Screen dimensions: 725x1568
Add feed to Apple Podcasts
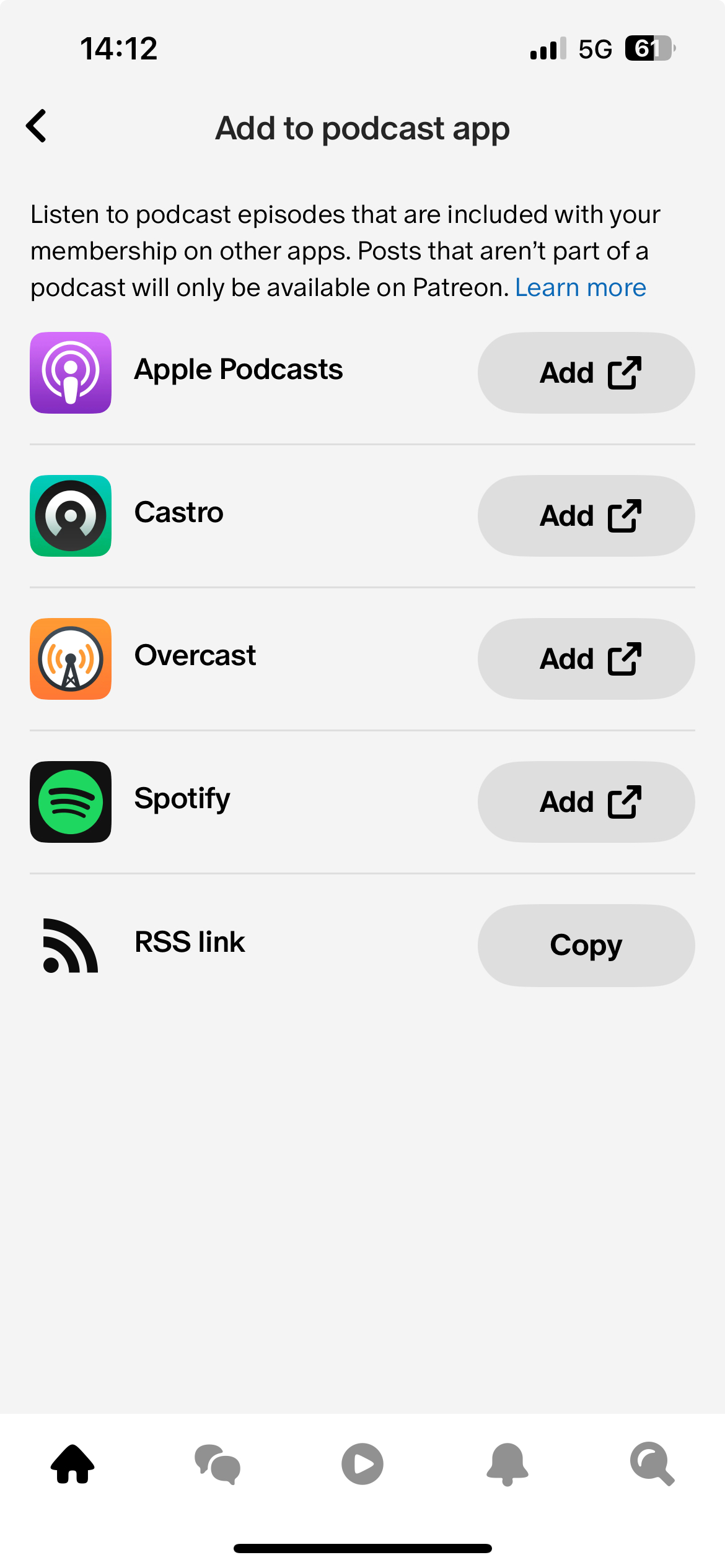click(x=586, y=373)
